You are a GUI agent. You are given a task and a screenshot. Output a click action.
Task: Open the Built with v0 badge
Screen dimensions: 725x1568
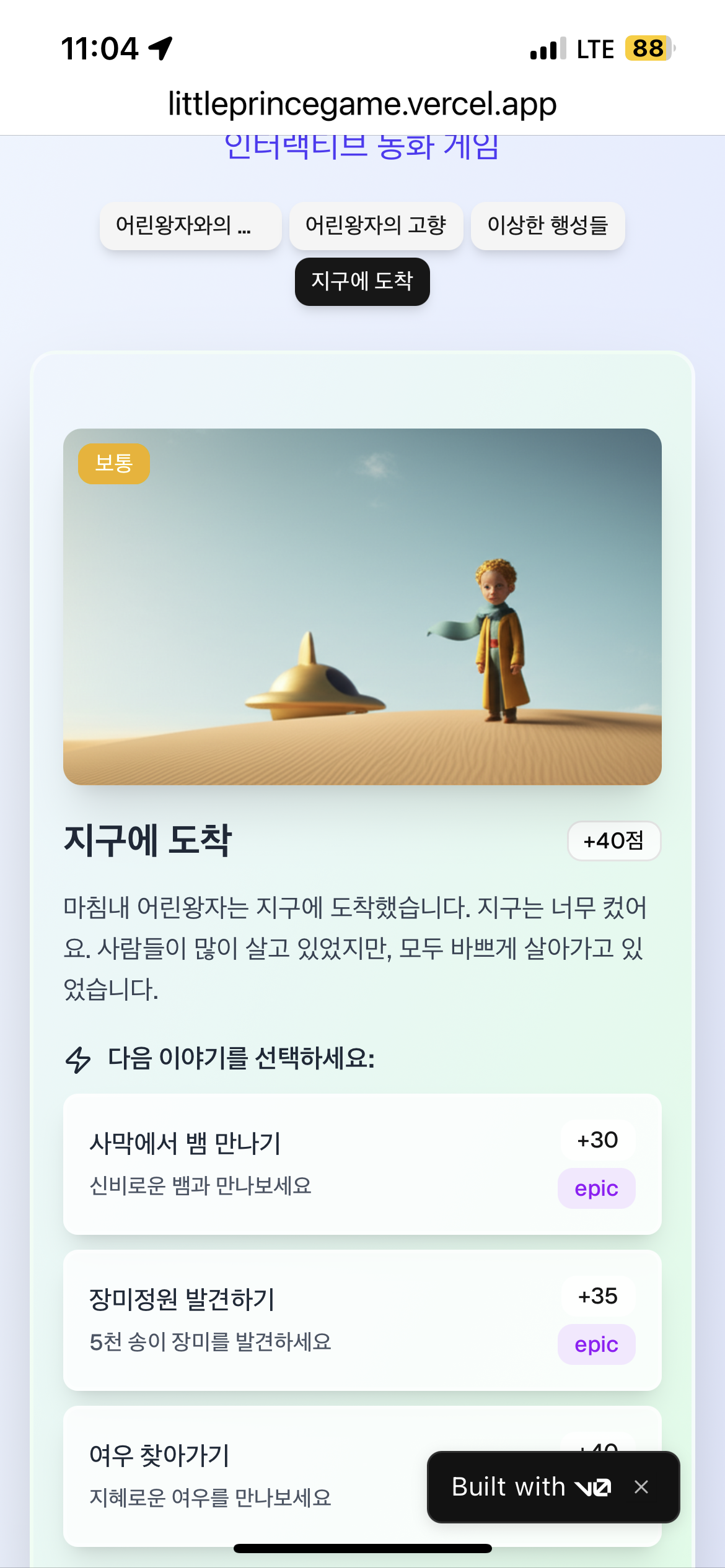(530, 1487)
